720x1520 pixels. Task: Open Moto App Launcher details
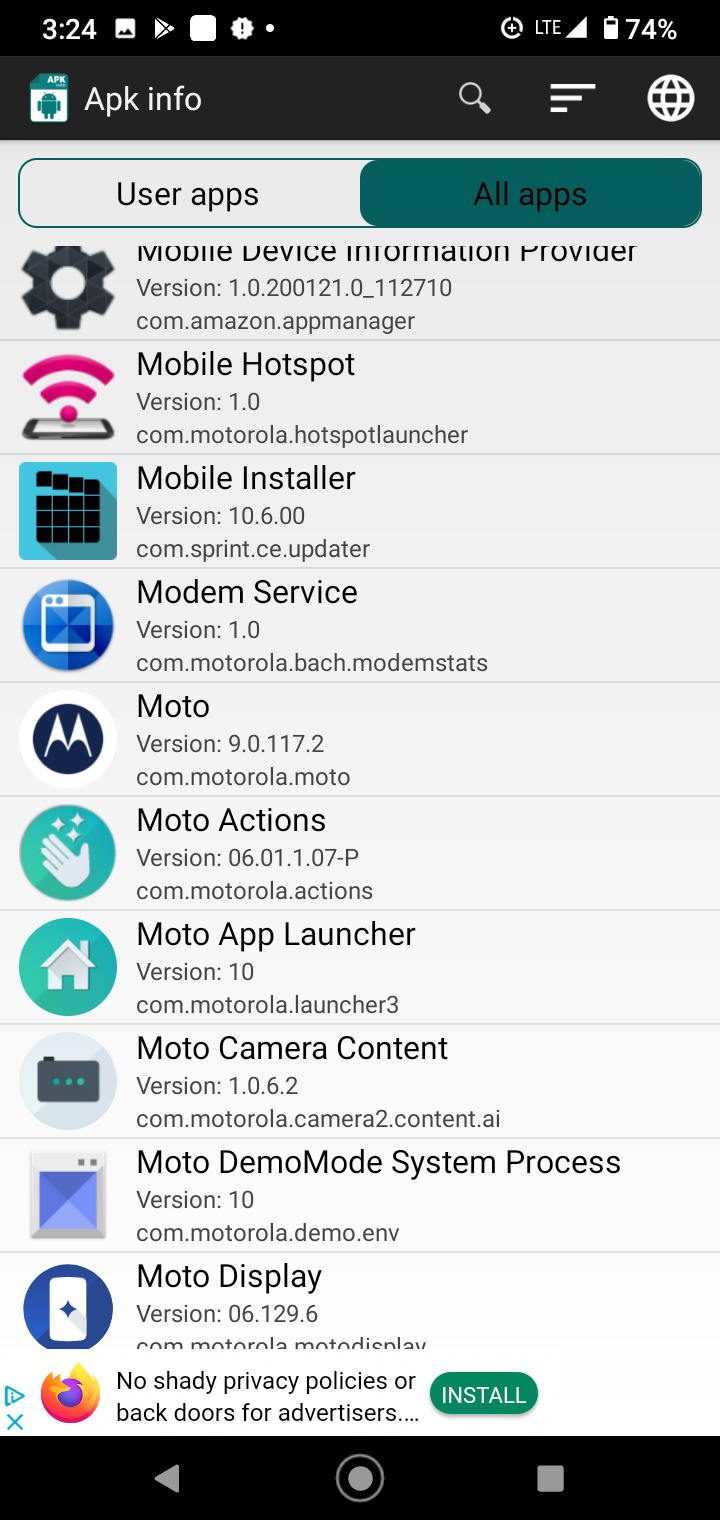click(x=360, y=968)
